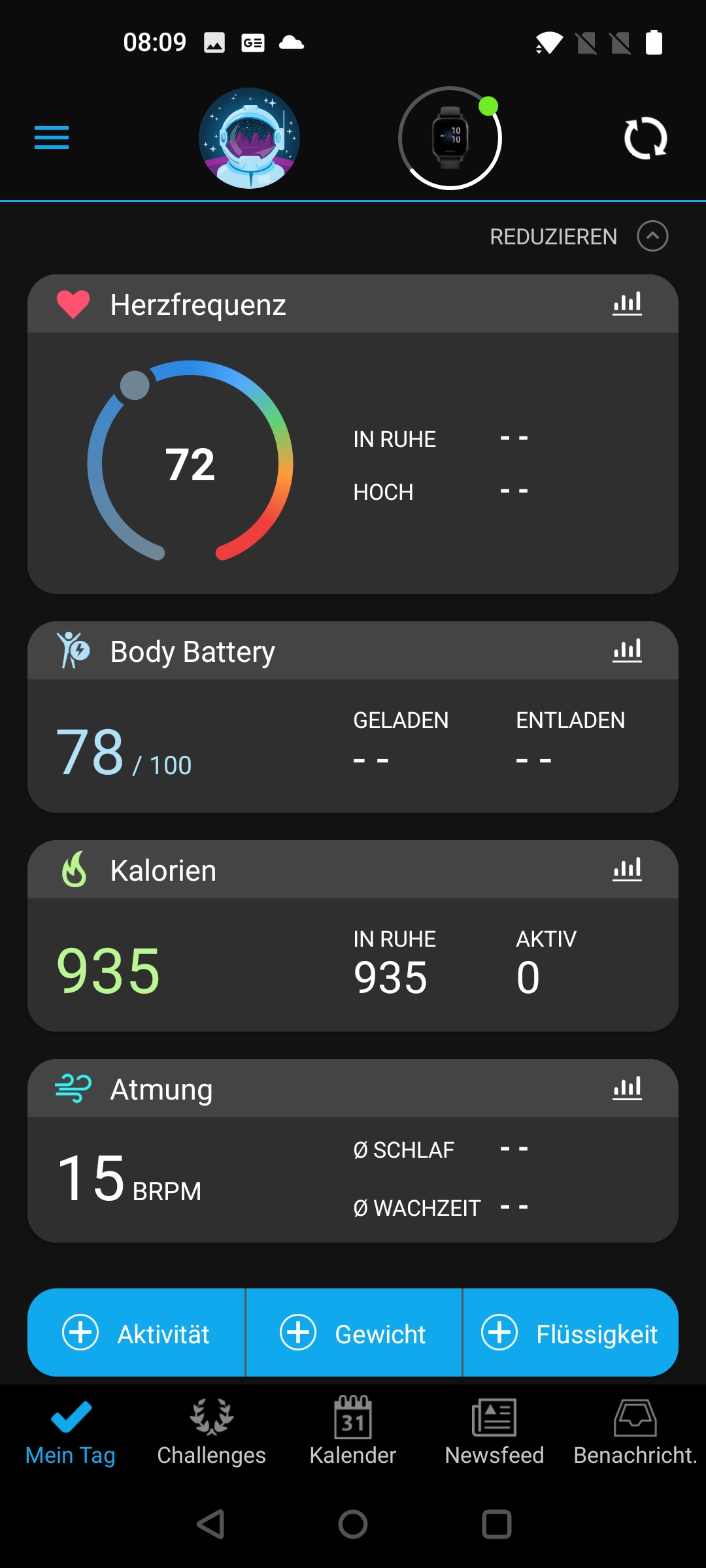
Task: Switch to the Newsfeed tab
Action: point(494,1431)
